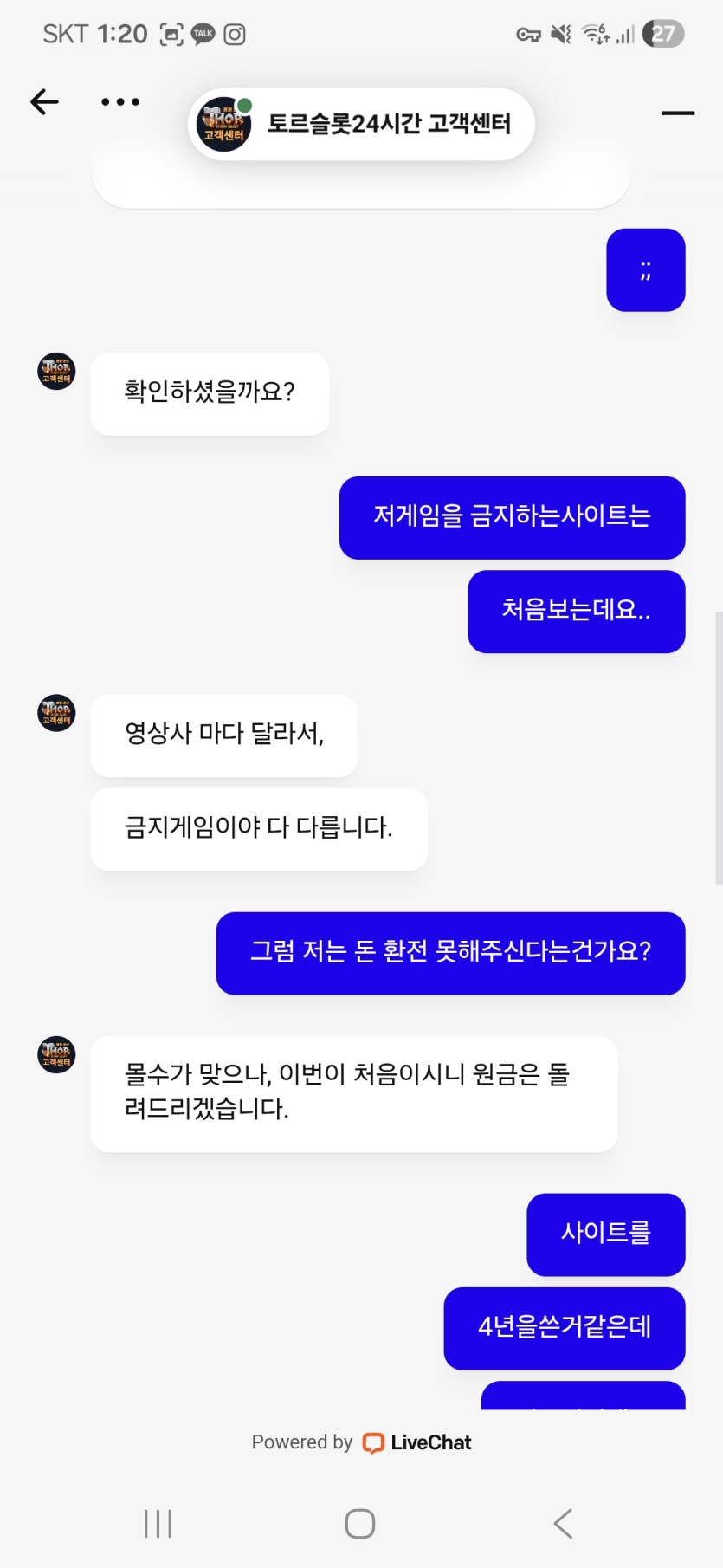This screenshot has height=1568, width=723.
Task: Open the LiveChat powered-by link
Action: coord(417,1442)
